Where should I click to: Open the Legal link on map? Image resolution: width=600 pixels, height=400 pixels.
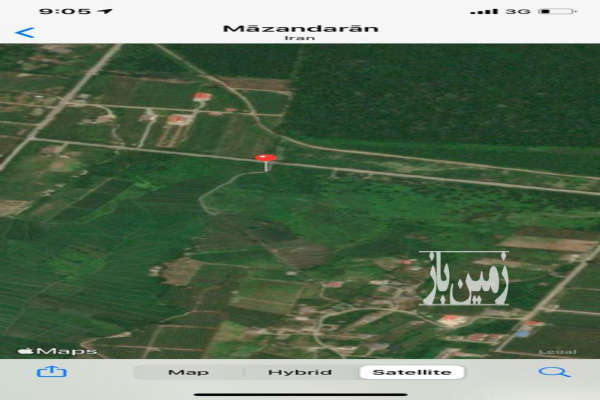tap(562, 351)
